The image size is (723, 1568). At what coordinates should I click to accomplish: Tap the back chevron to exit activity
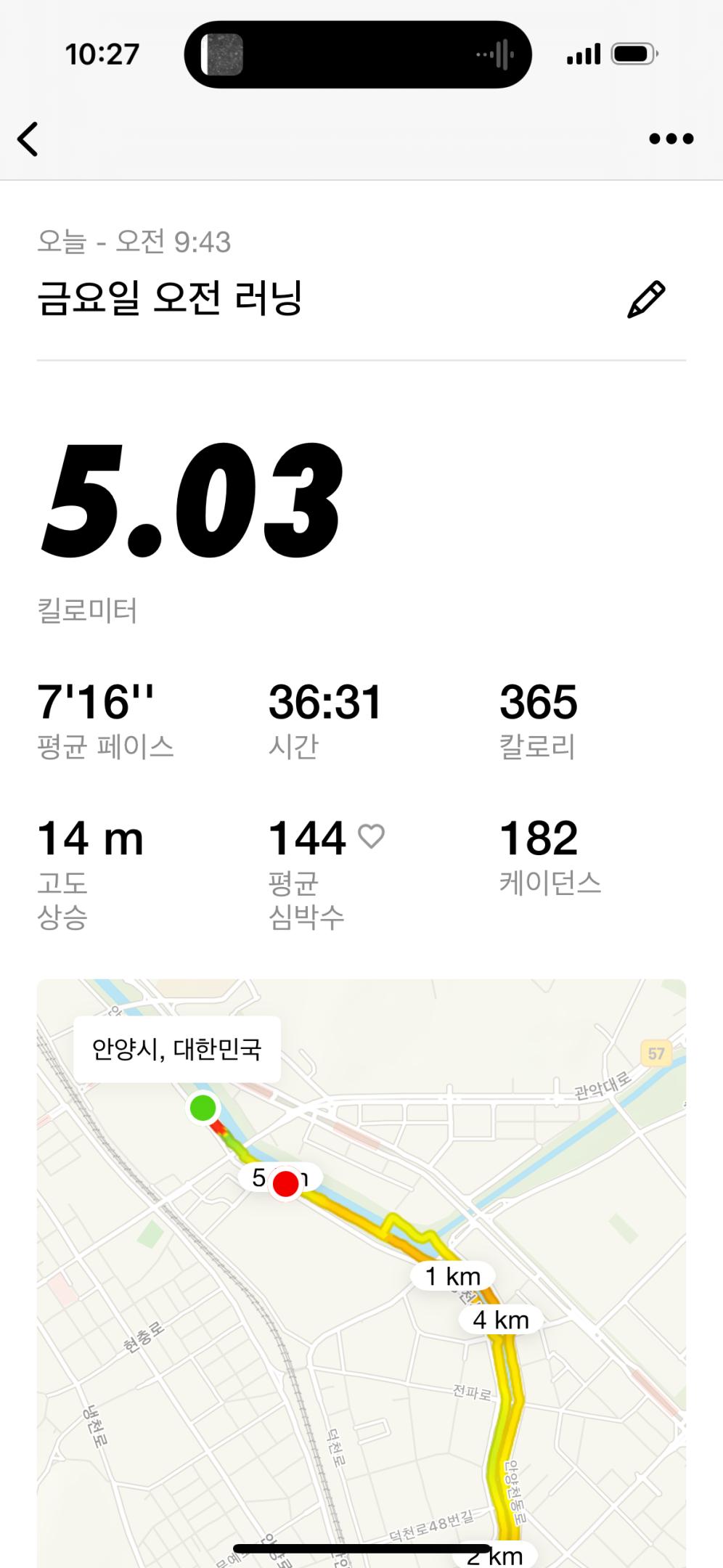28,139
